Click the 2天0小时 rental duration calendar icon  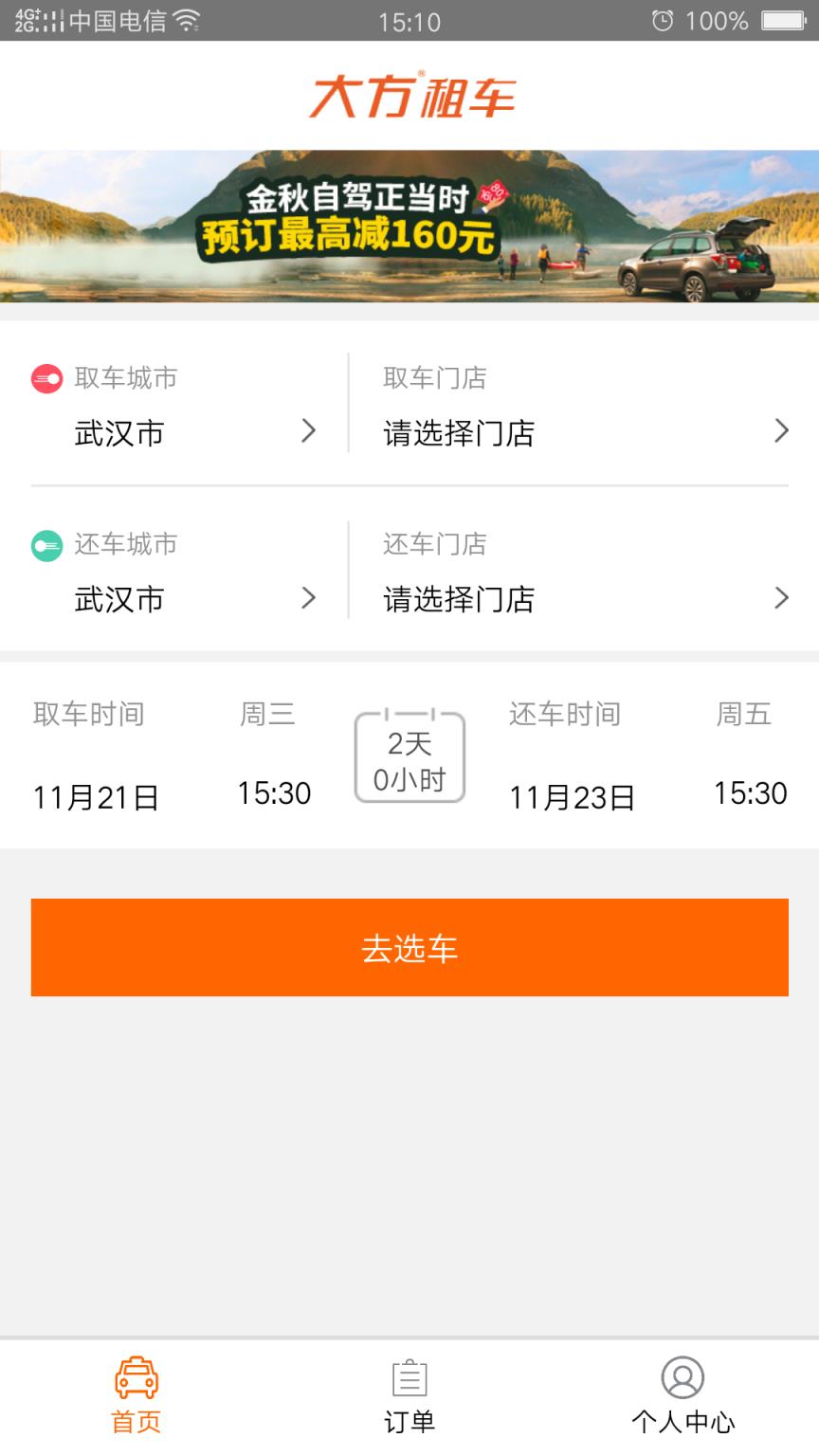point(409,755)
